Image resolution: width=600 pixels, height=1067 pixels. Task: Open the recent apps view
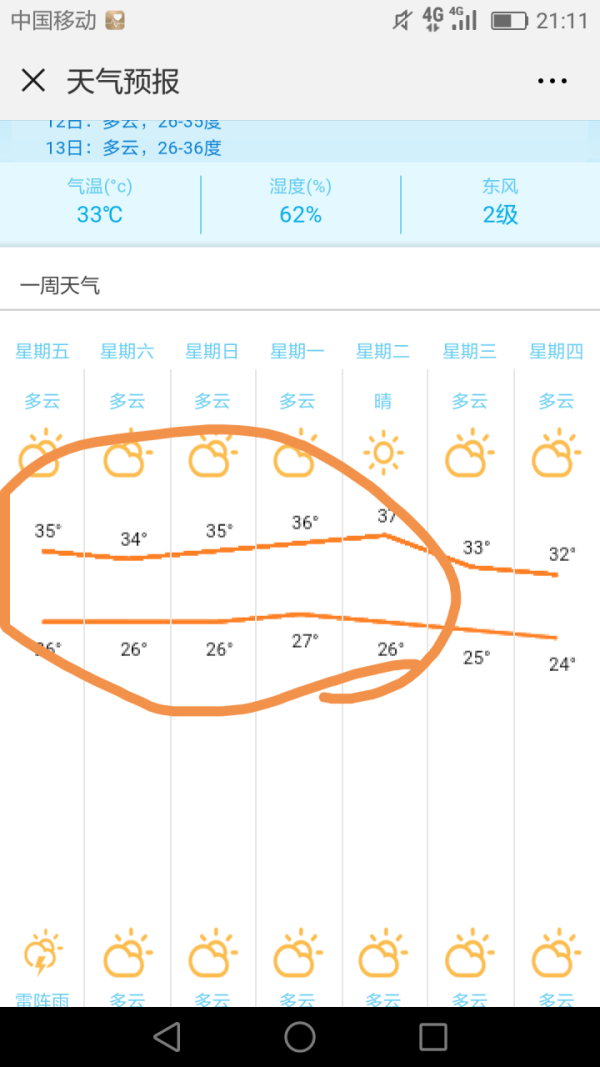pyautogui.click(x=433, y=1036)
